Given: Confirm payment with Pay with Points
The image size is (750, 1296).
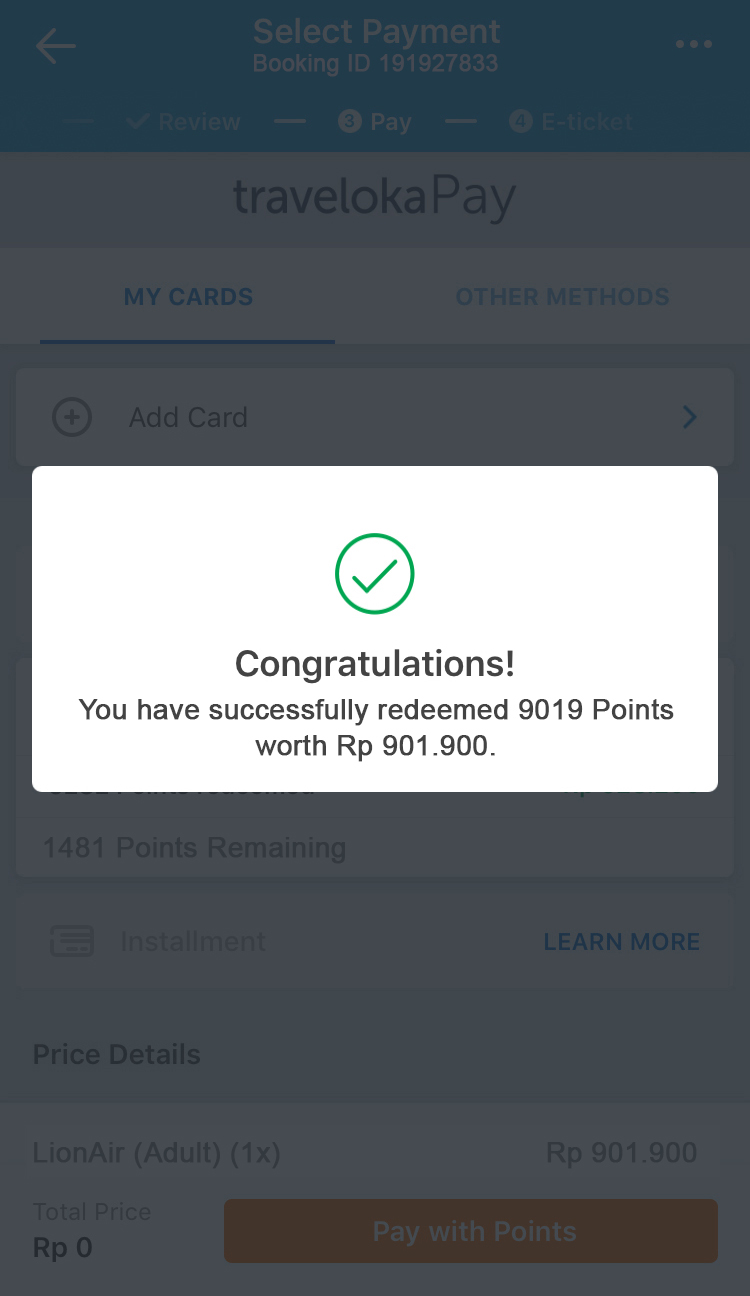Looking at the screenshot, I should (471, 1231).
